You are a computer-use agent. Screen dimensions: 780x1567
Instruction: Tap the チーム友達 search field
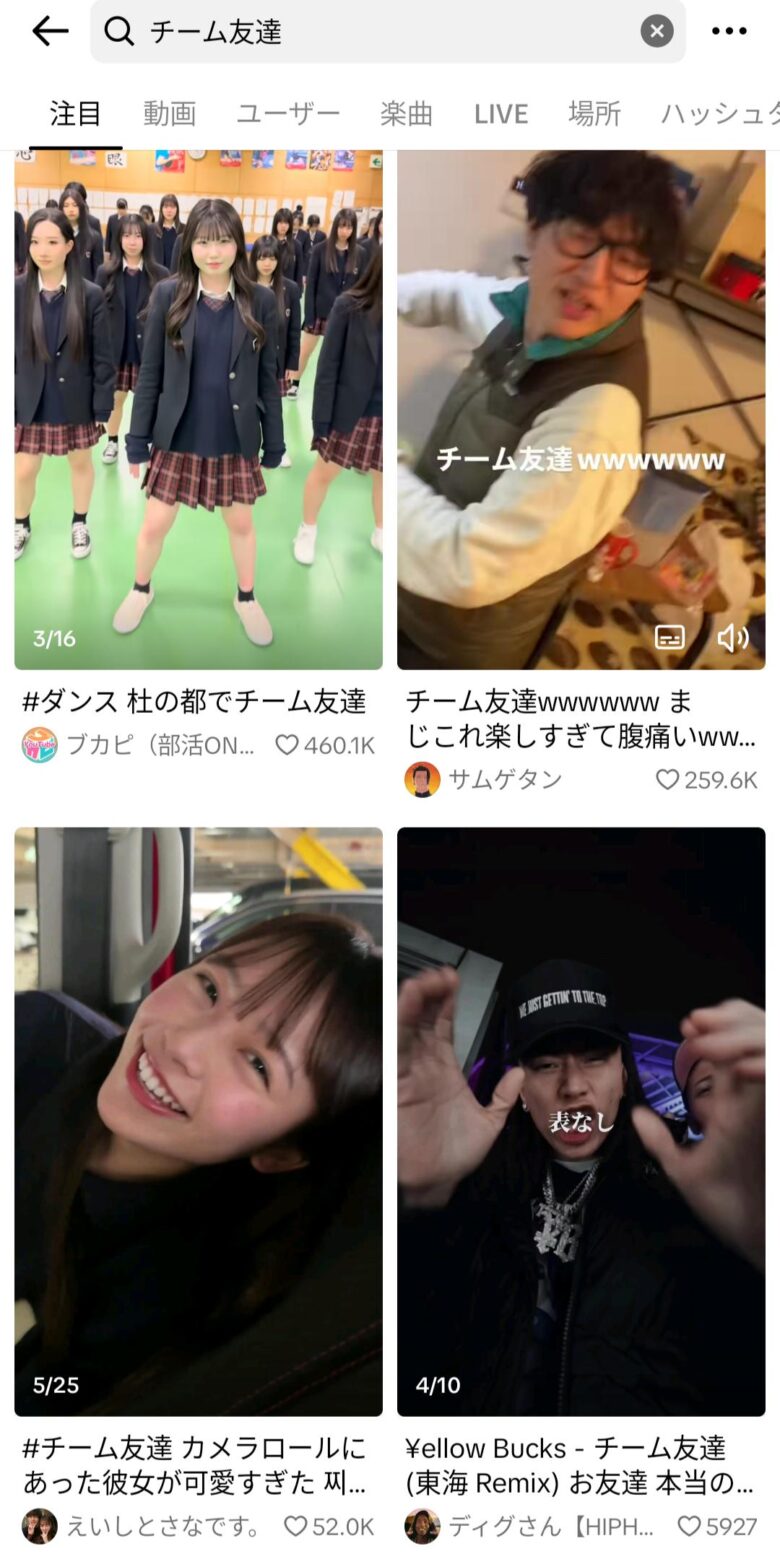(380, 32)
